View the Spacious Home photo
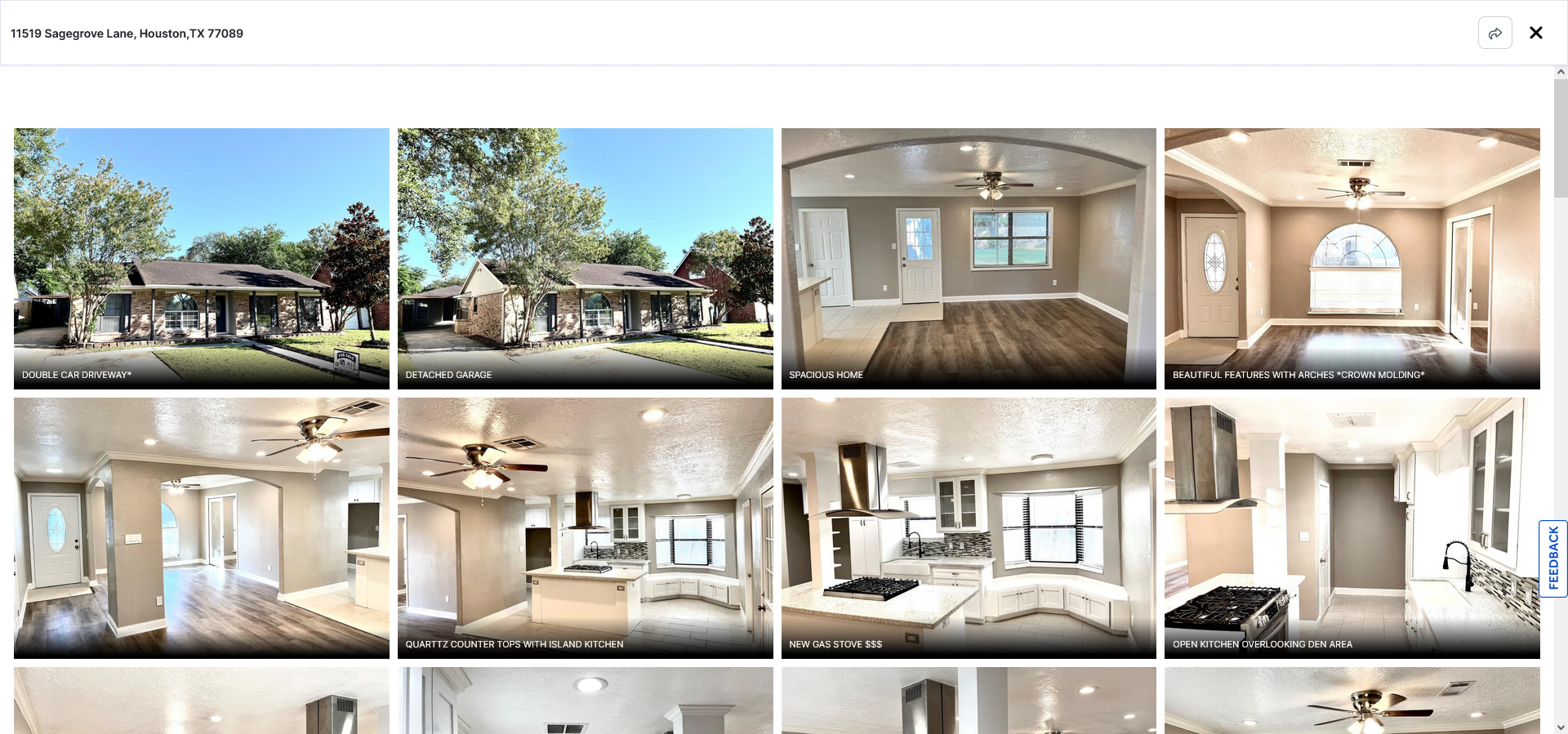1568x734 pixels. (x=969, y=258)
